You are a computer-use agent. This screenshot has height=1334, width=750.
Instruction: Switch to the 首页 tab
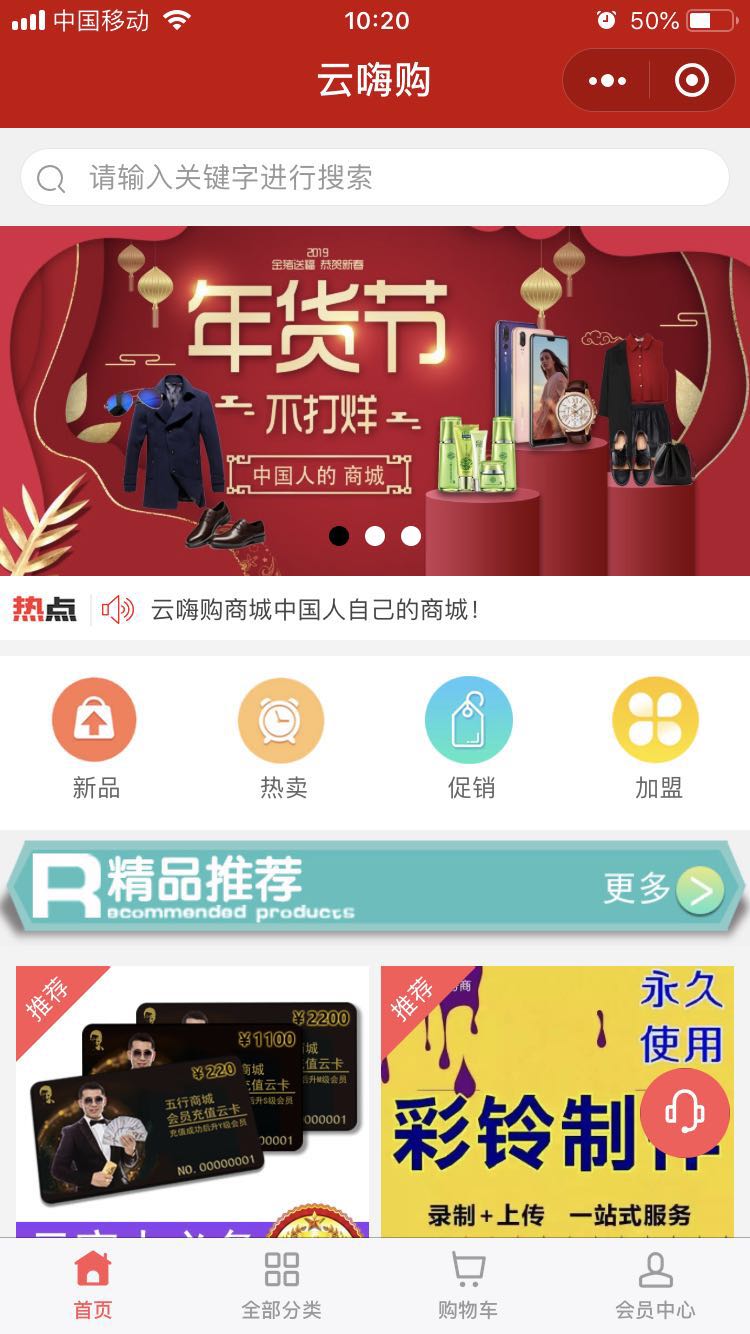click(x=93, y=1286)
